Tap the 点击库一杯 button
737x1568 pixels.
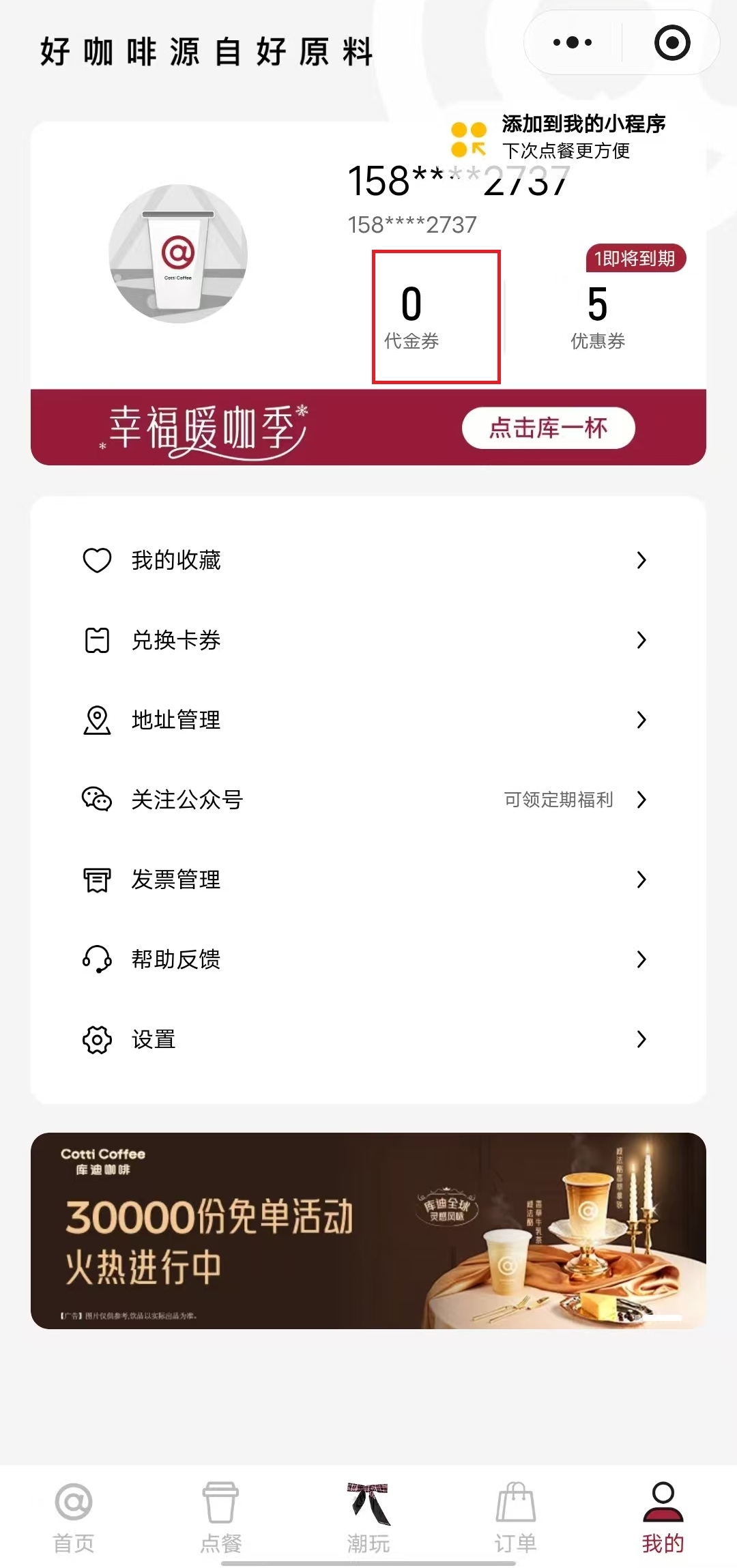click(x=548, y=429)
